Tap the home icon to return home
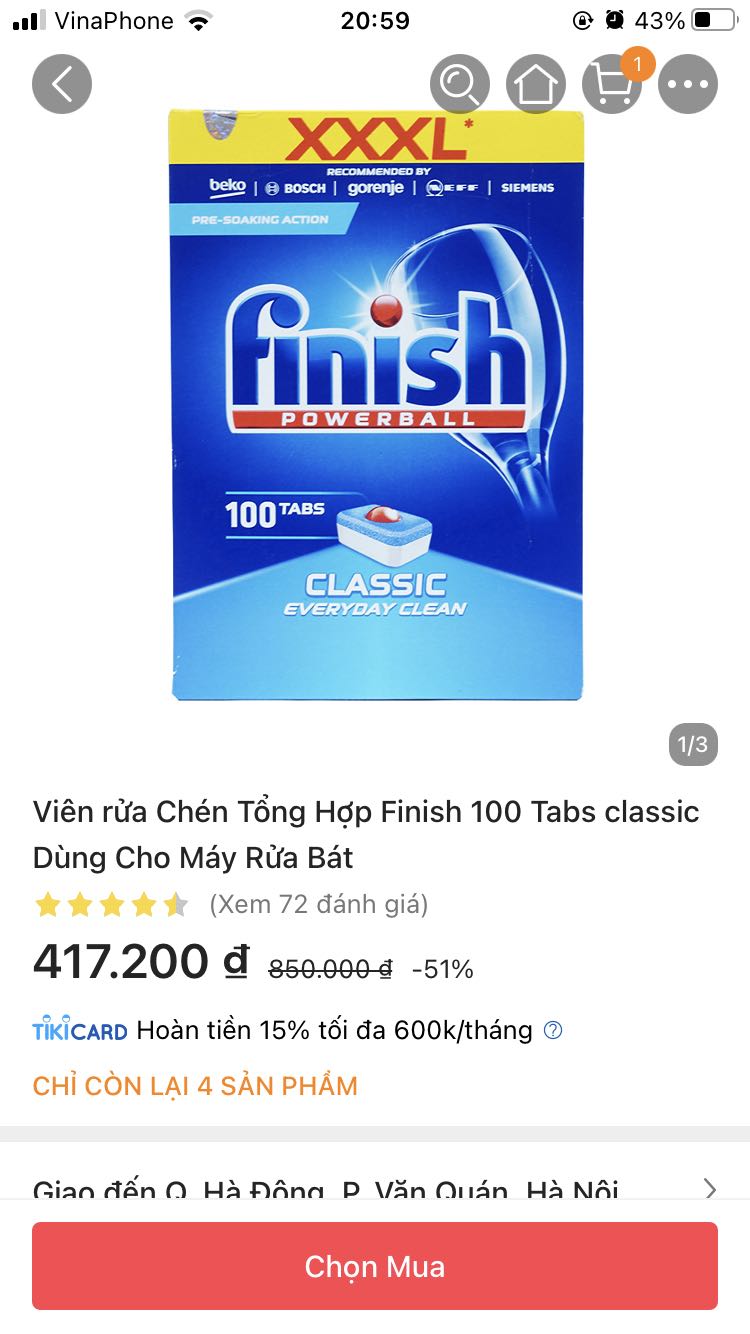The width and height of the screenshot is (750, 1334). [x=536, y=83]
